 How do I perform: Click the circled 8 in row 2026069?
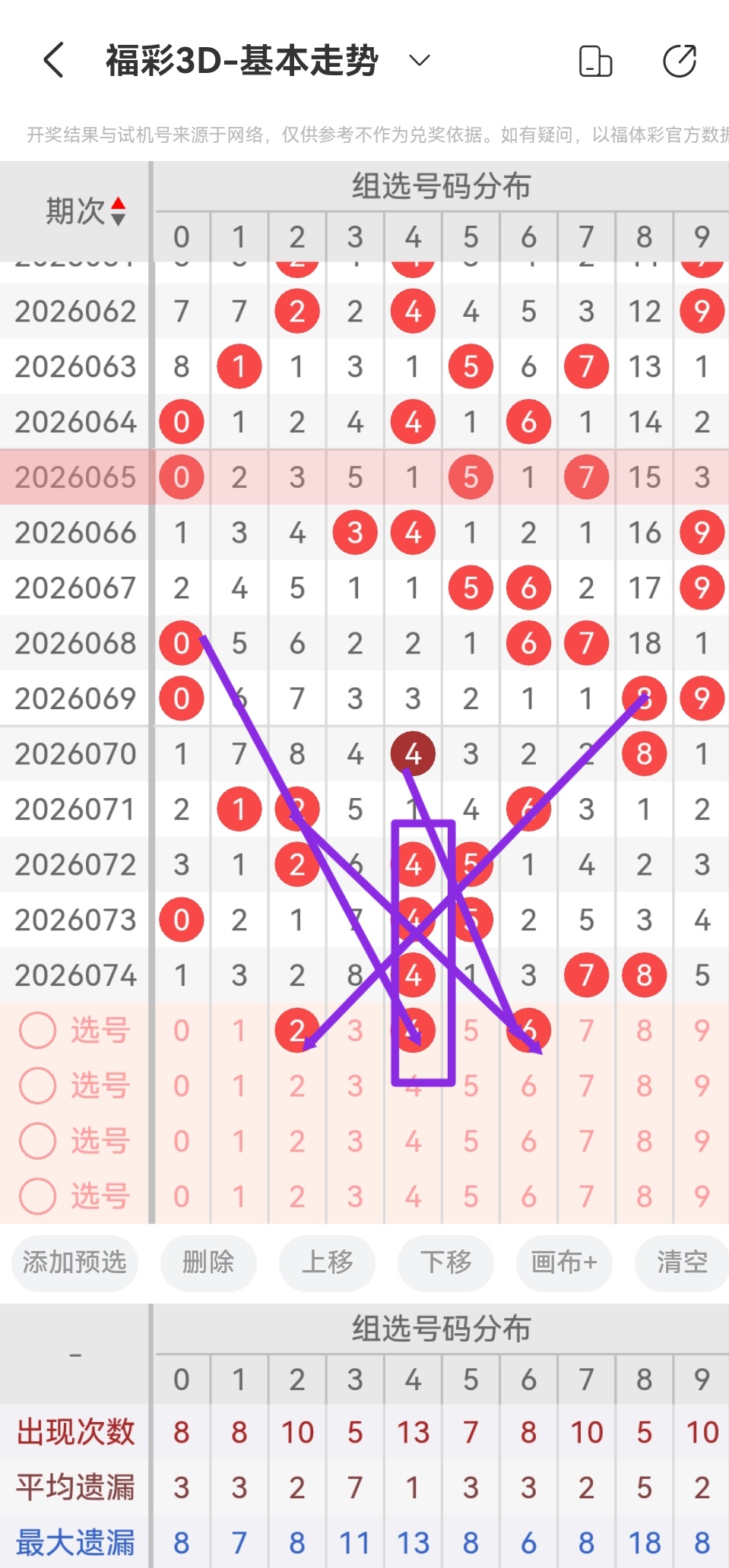[x=643, y=697]
